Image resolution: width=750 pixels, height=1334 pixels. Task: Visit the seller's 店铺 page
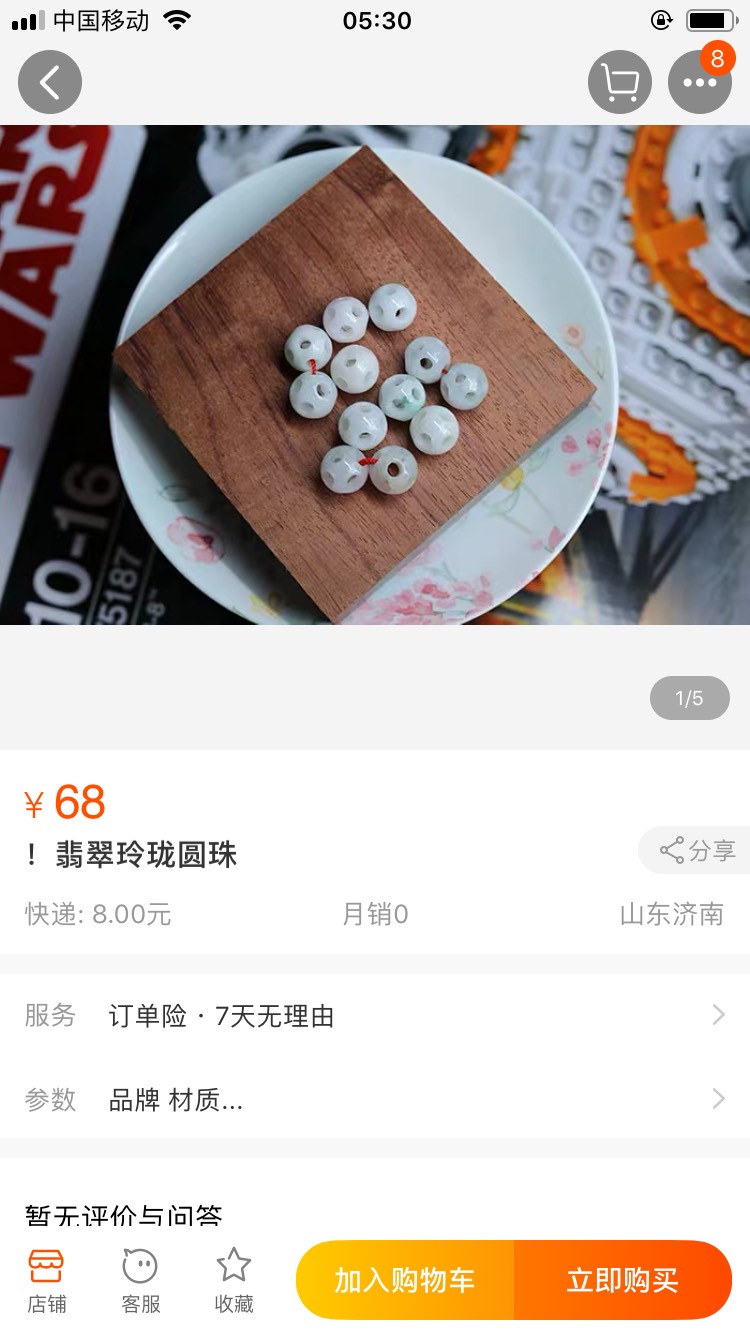(46, 1281)
